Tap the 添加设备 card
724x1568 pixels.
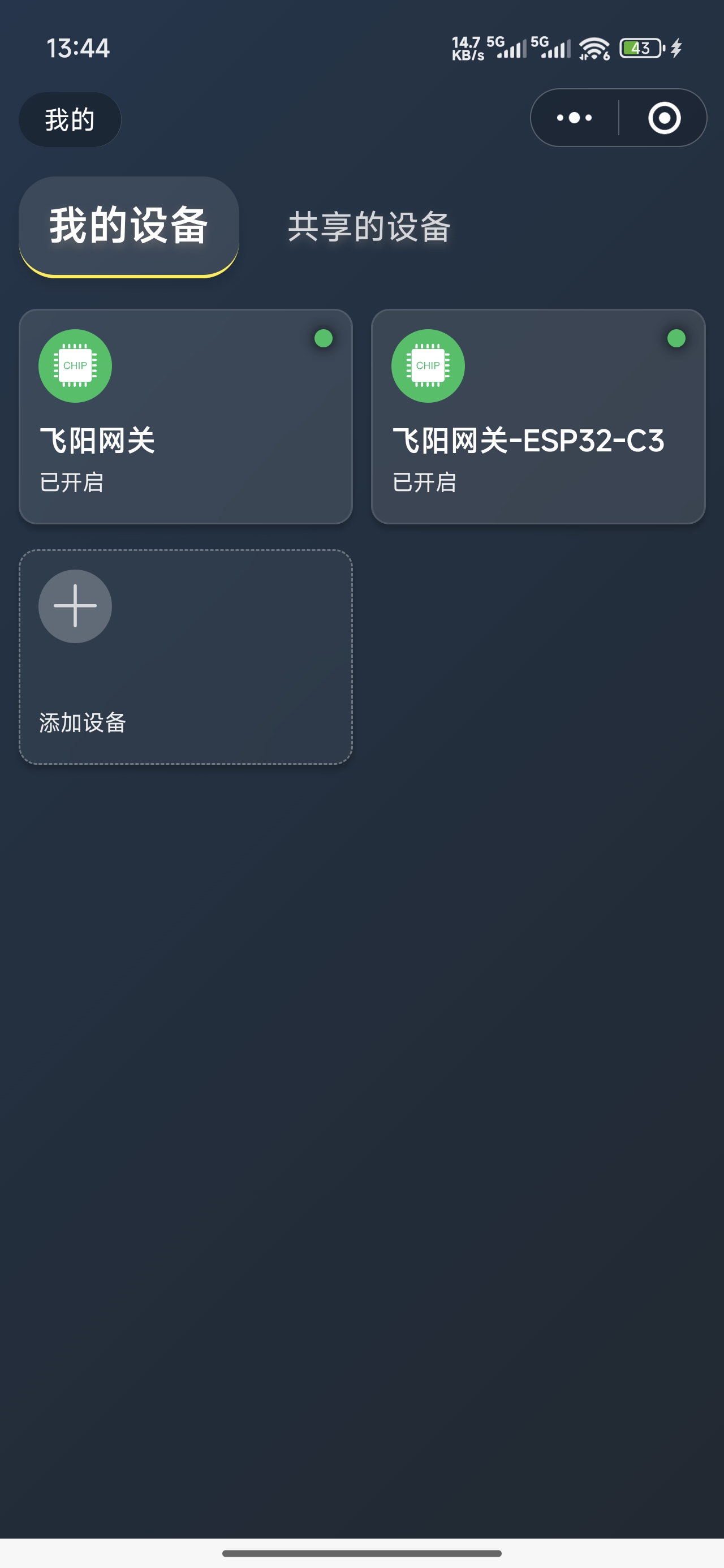[x=186, y=656]
